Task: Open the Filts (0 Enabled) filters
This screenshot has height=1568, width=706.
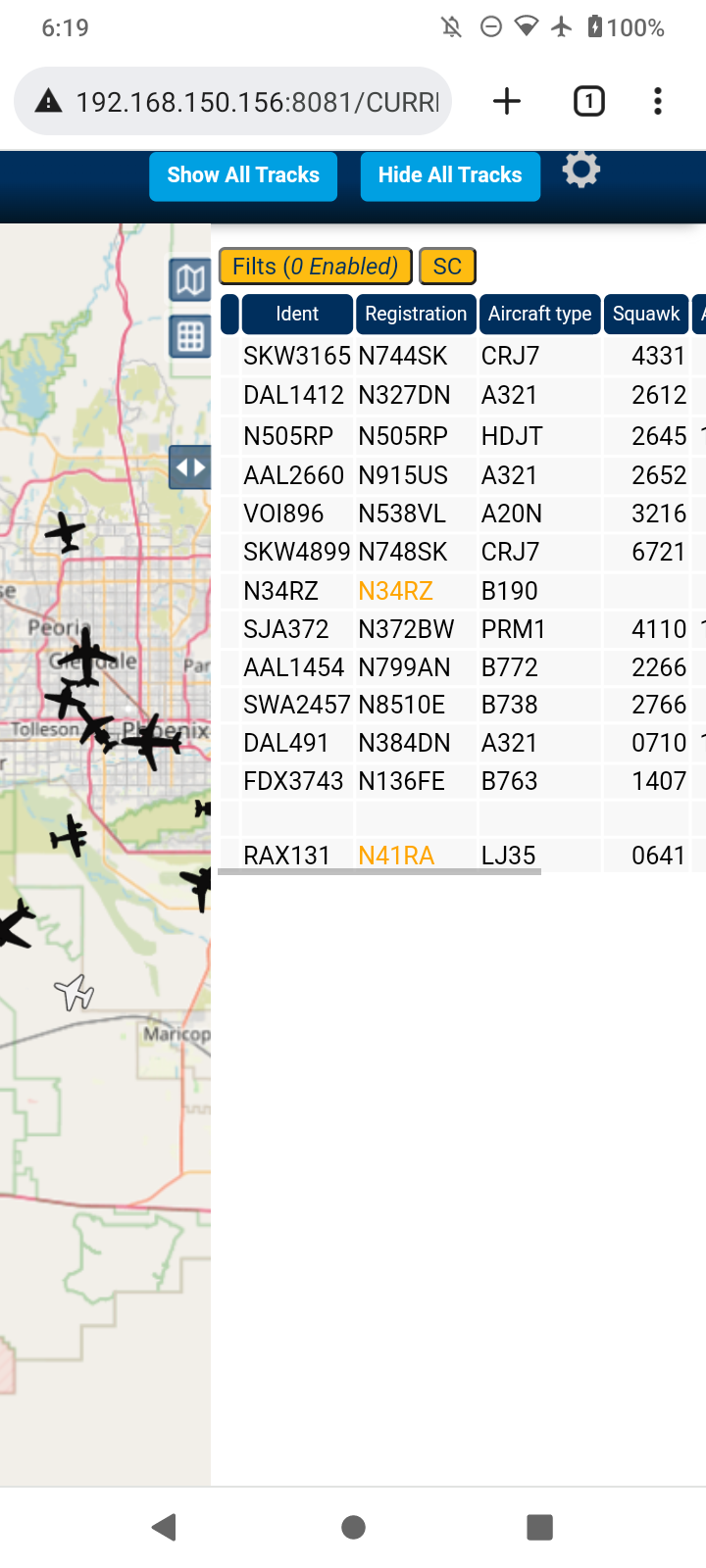Action: [315, 267]
